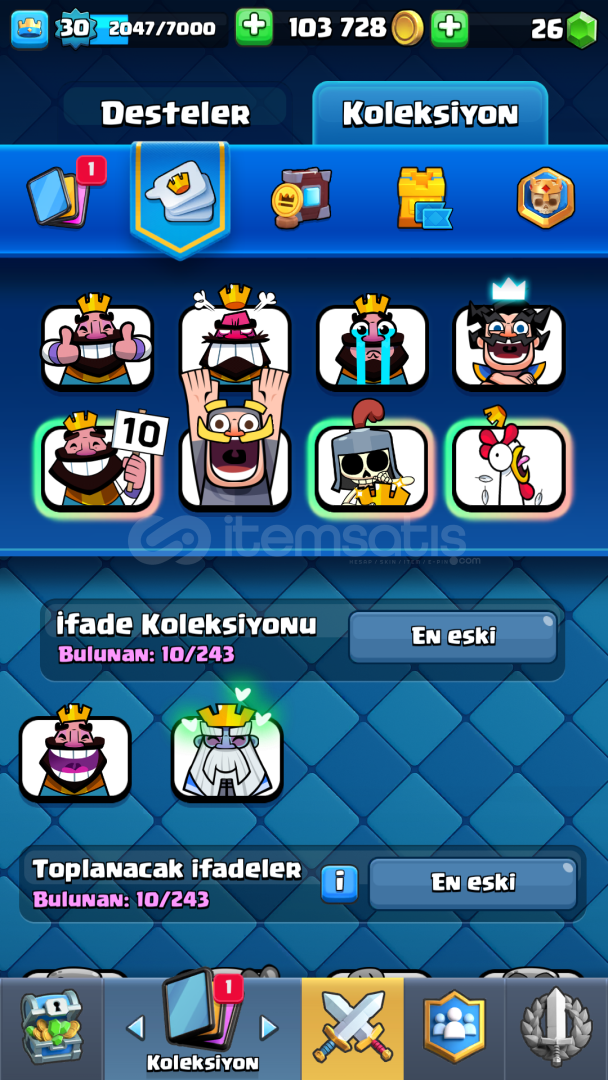Tap the white-bearded King hearts emote
This screenshot has width=608, height=1080.
pos(227,753)
